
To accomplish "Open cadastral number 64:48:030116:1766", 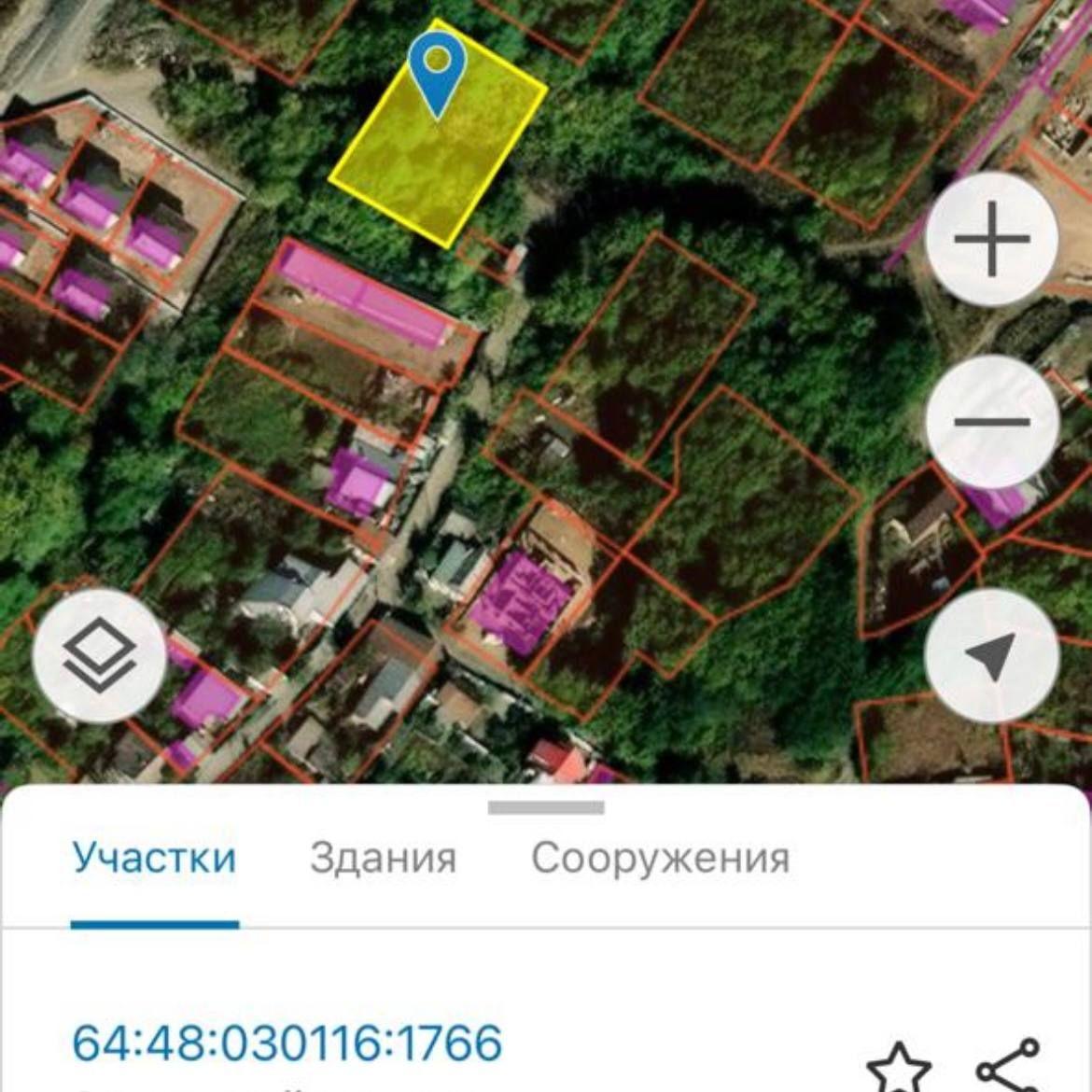I will click(x=287, y=1043).
